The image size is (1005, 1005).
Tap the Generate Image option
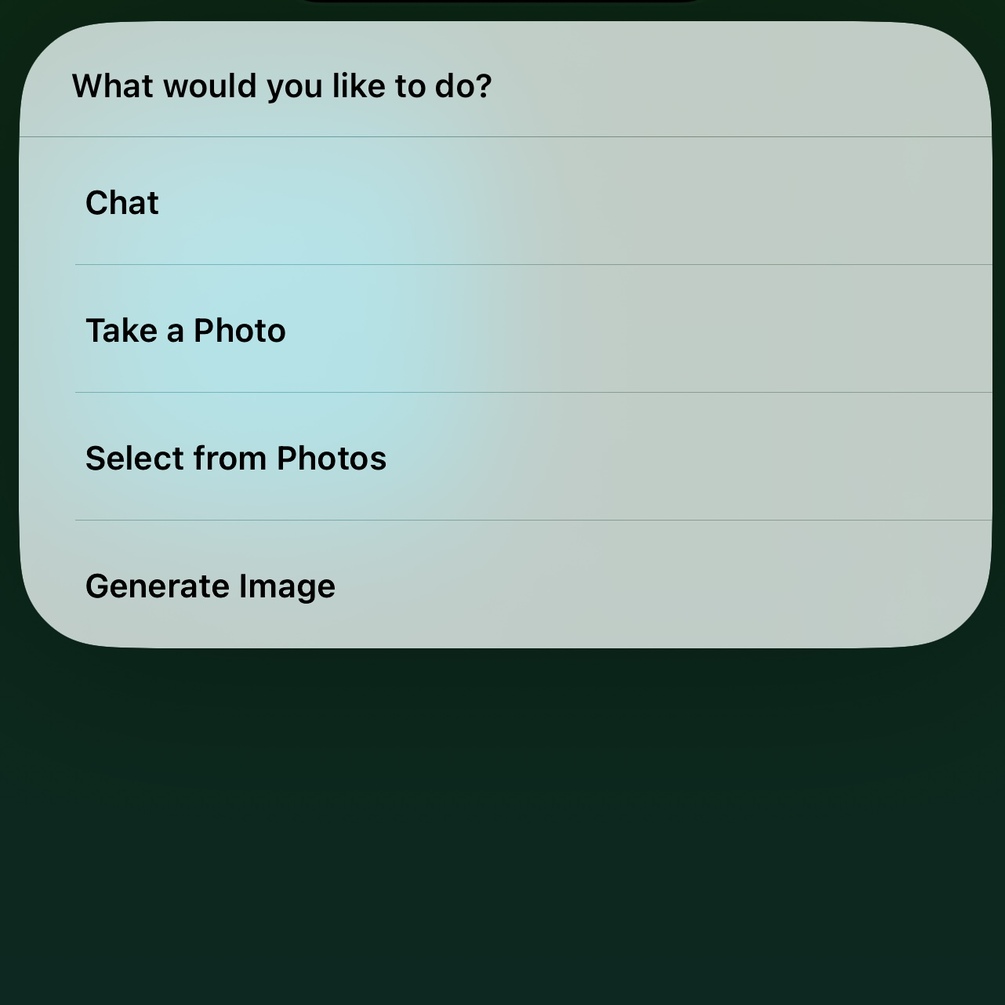210,586
